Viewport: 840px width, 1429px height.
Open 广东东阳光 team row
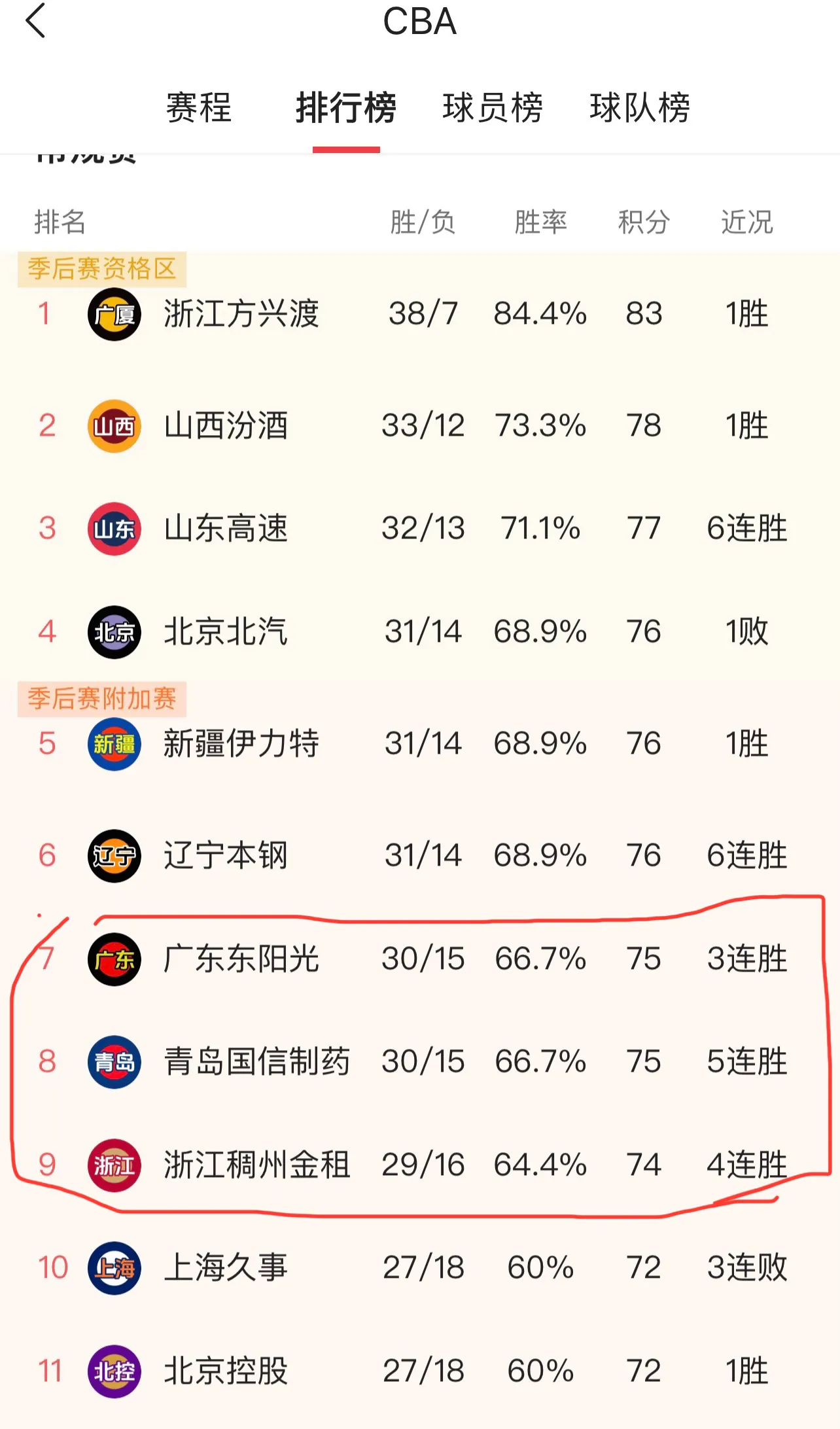tap(241, 959)
